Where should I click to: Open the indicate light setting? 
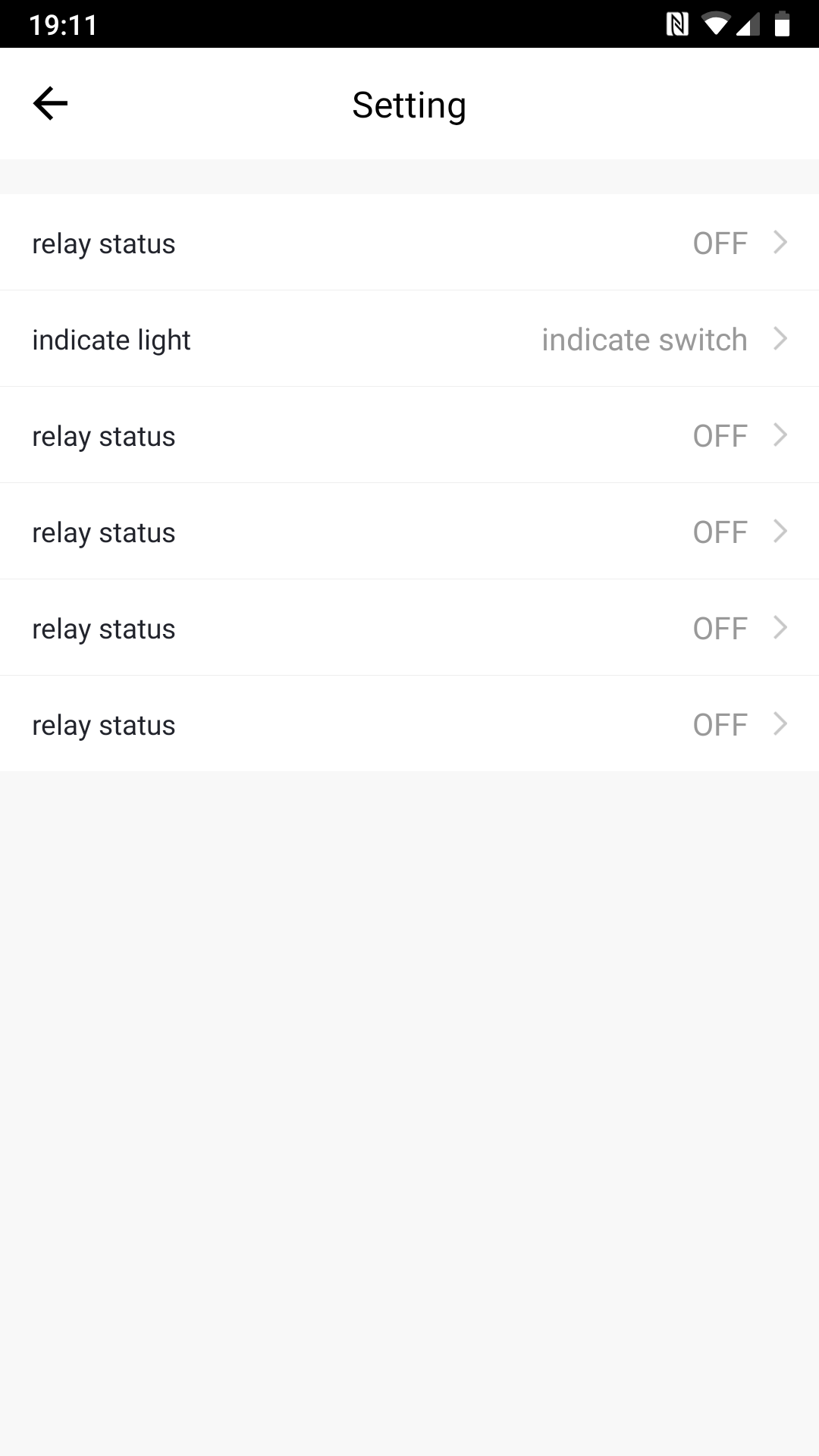409,339
